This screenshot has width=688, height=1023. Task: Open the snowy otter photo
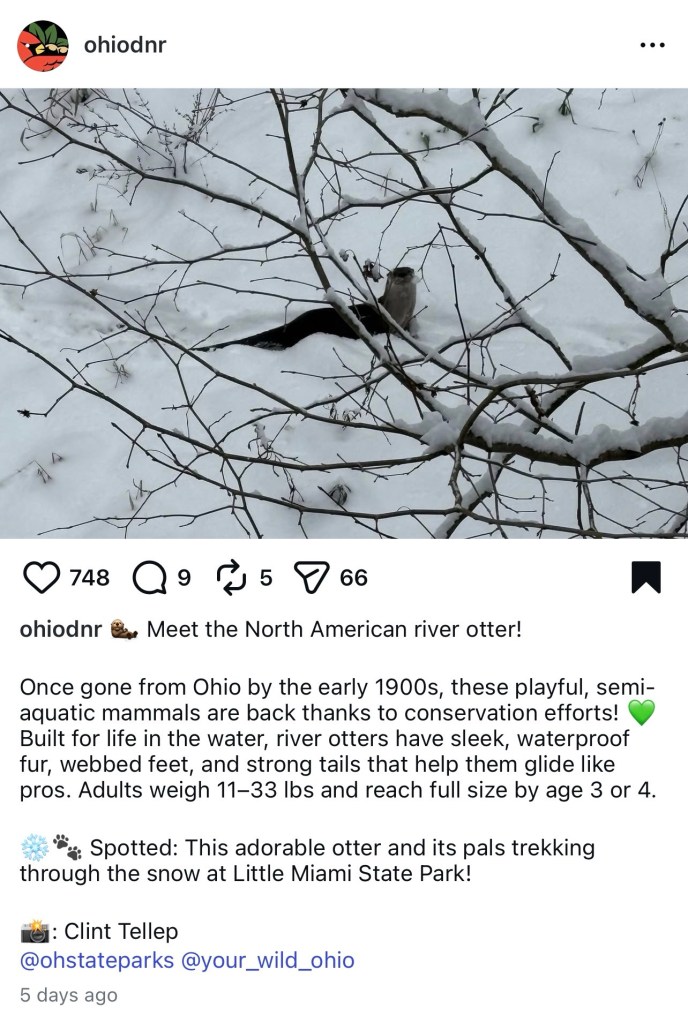coord(344,313)
